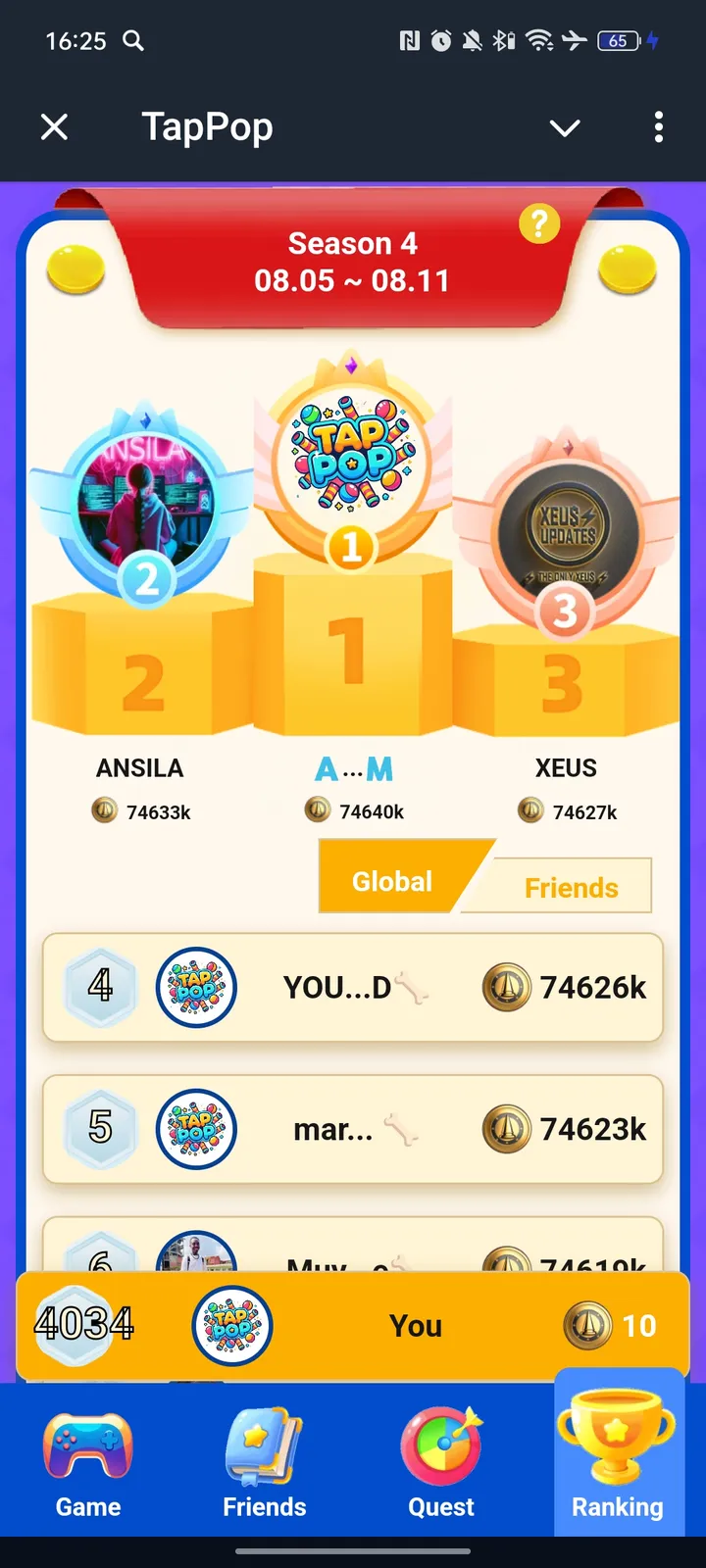
Task: Expand the rank 4 player YOU...D entry
Action: 353,987
